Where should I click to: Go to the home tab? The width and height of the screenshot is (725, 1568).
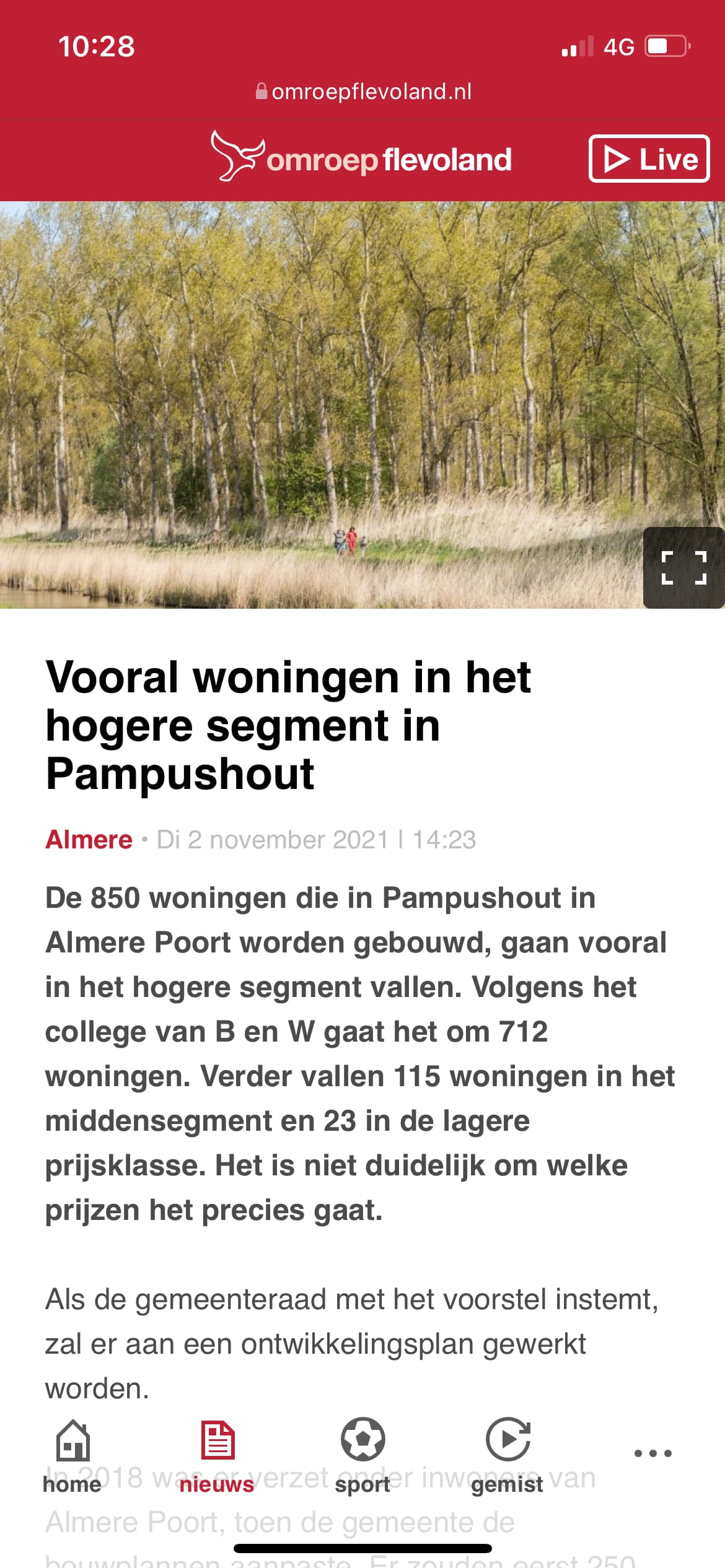(x=72, y=1457)
